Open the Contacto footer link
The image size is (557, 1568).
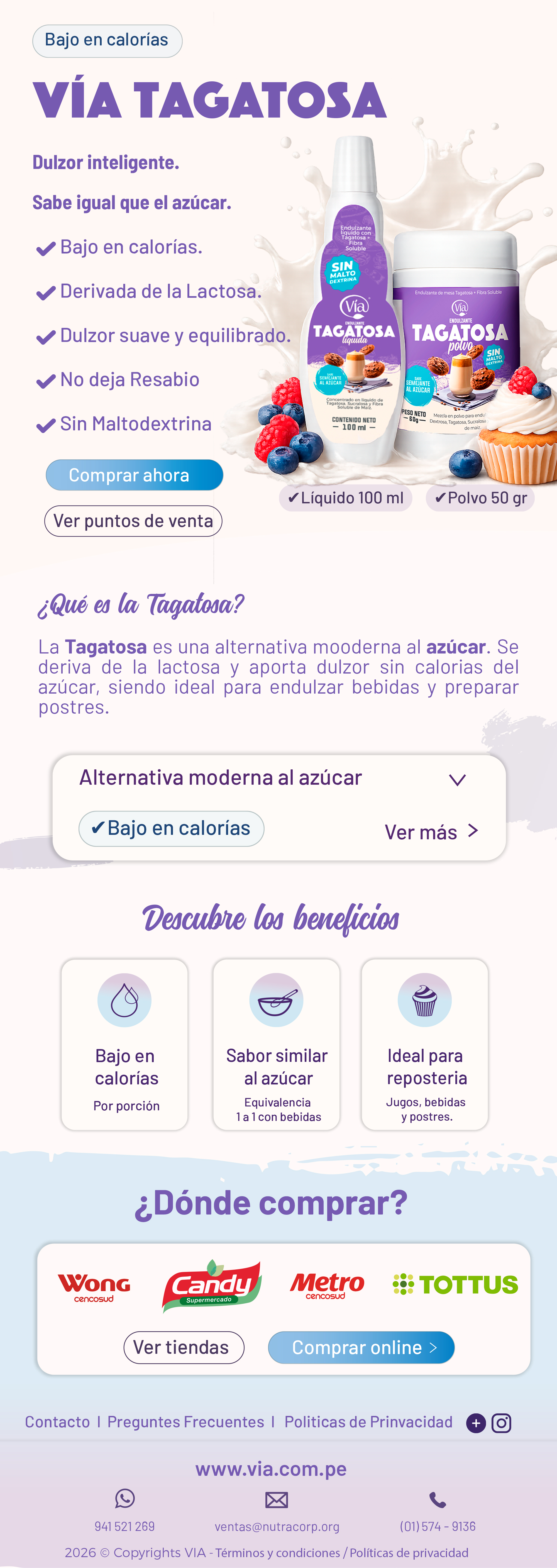(x=57, y=1422)
